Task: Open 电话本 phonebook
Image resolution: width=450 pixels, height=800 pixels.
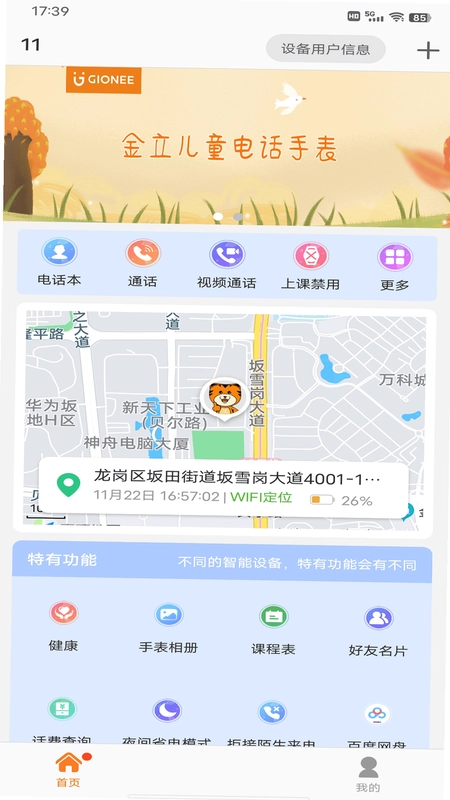Action: 59,263
